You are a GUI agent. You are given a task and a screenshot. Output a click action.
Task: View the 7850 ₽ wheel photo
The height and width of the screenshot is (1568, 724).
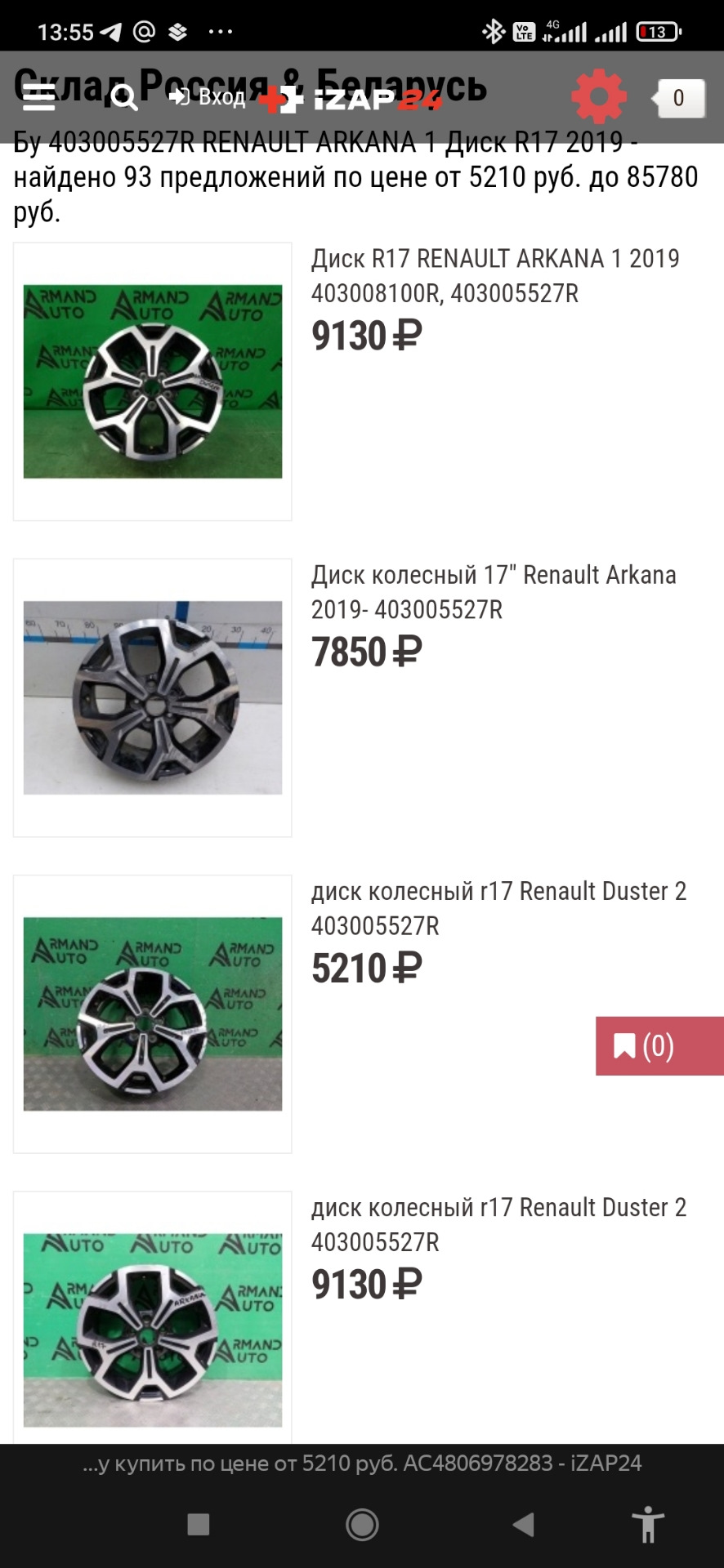[x=153, y=697]
